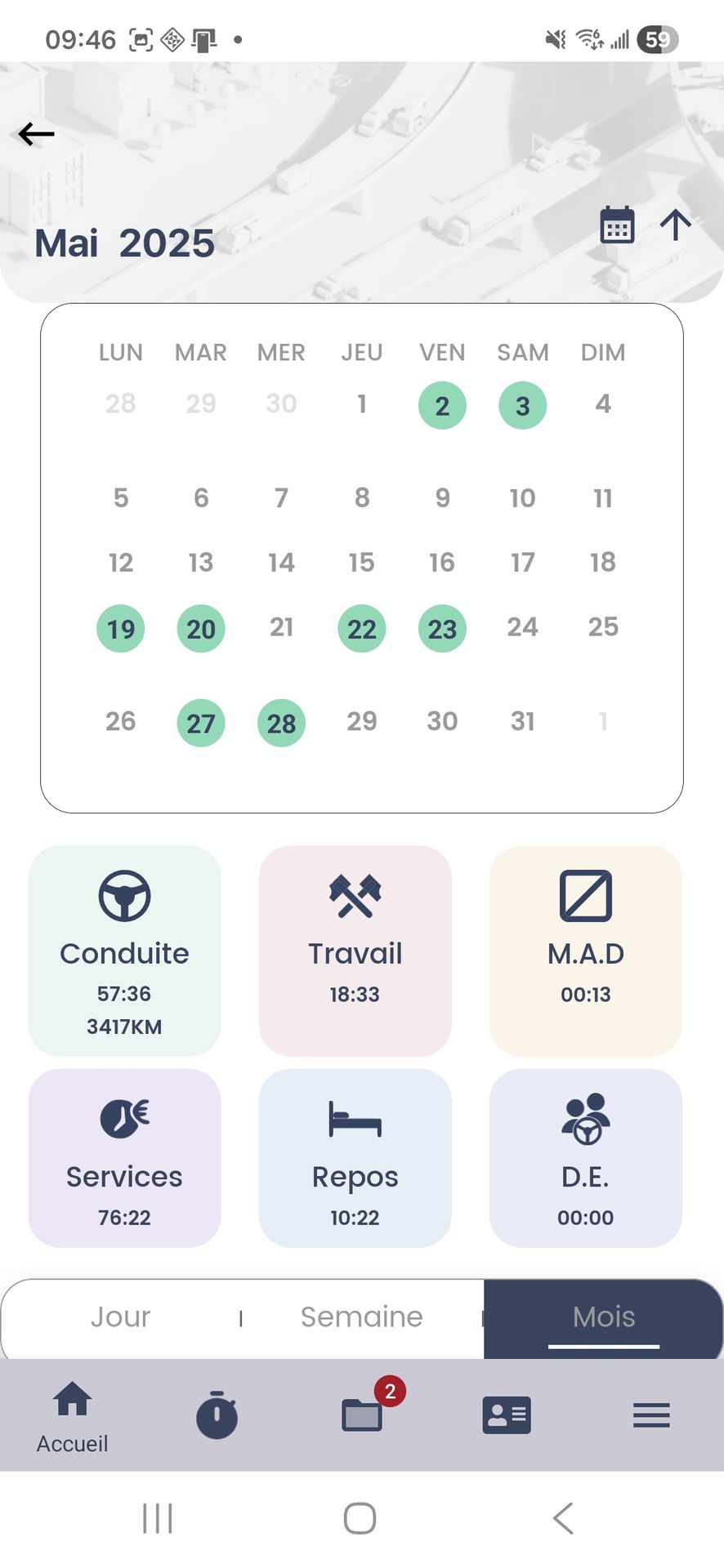Image resolution: width=724 pixels, height=1568 pixels.
Task: Open the M.A.D card
Action: tap(585, 951)
